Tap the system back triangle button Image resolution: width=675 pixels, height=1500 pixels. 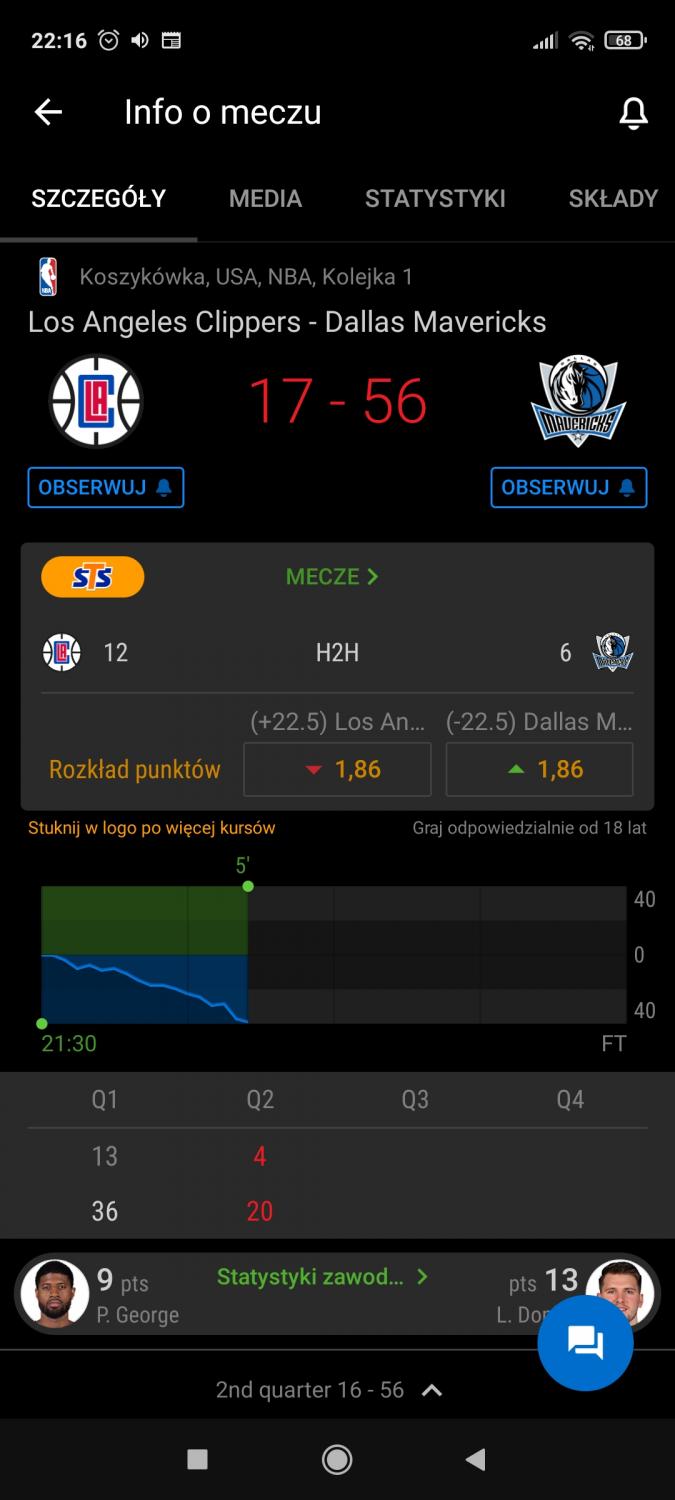coord(476,1460)
